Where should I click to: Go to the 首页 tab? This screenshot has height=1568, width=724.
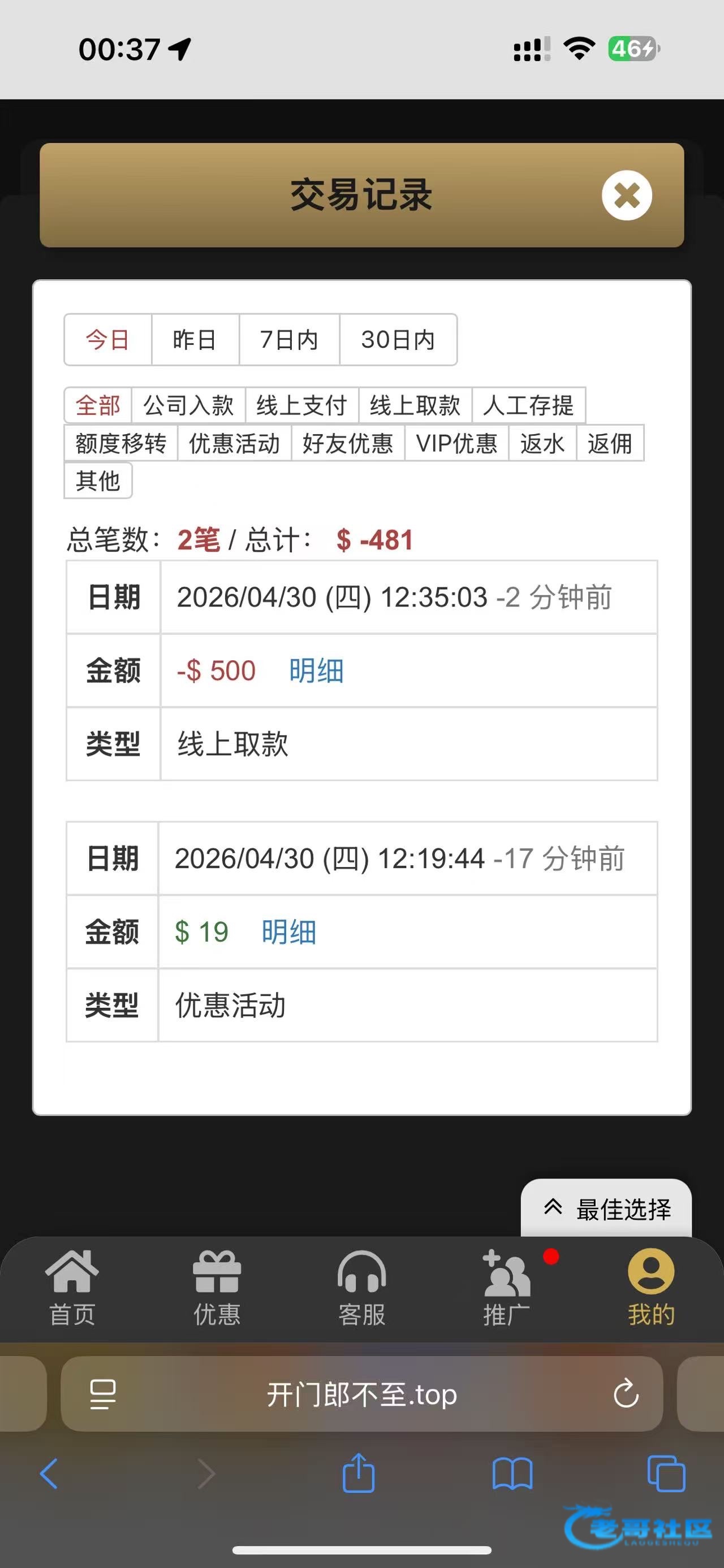72,1289
